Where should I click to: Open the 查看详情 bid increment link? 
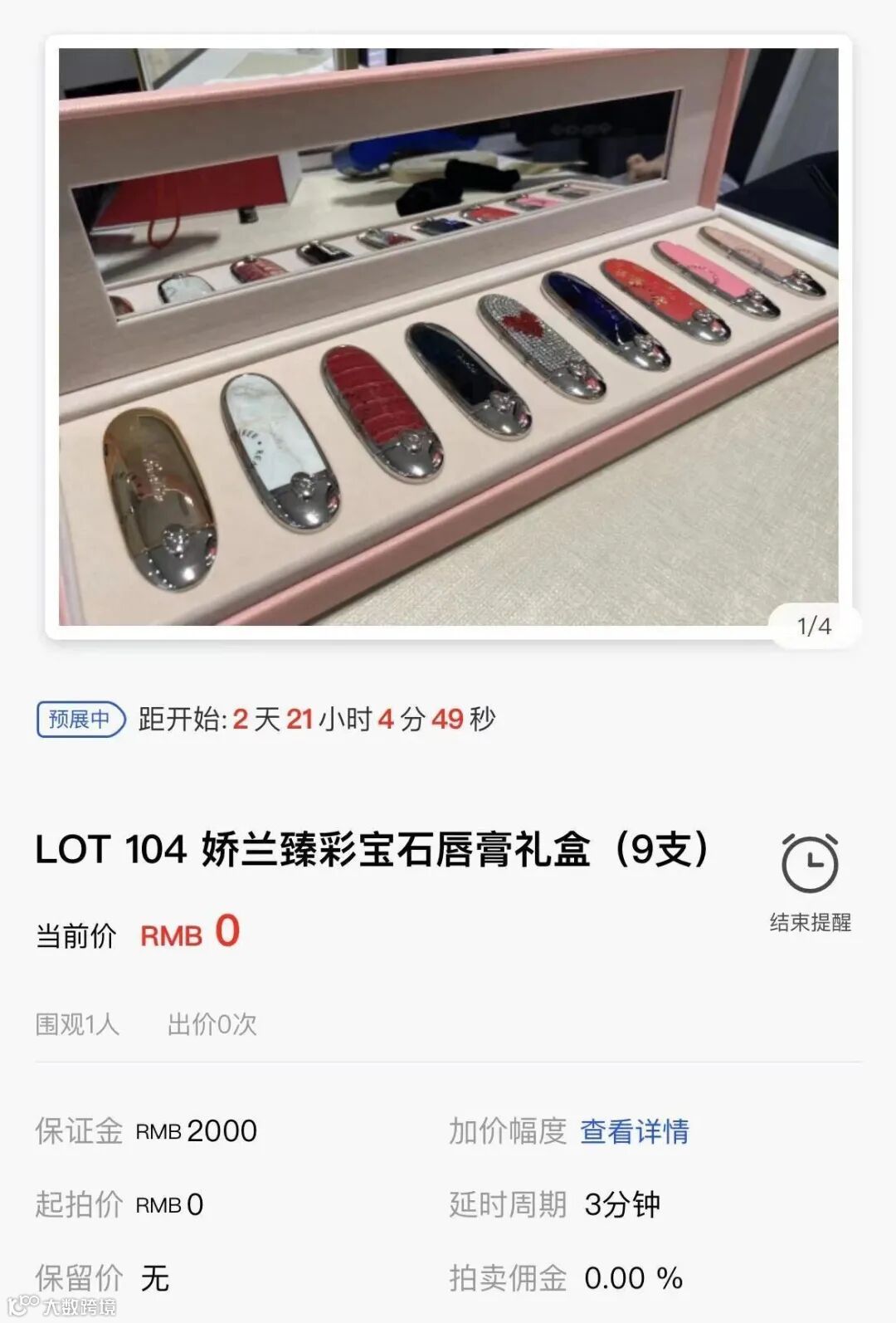634,1130
